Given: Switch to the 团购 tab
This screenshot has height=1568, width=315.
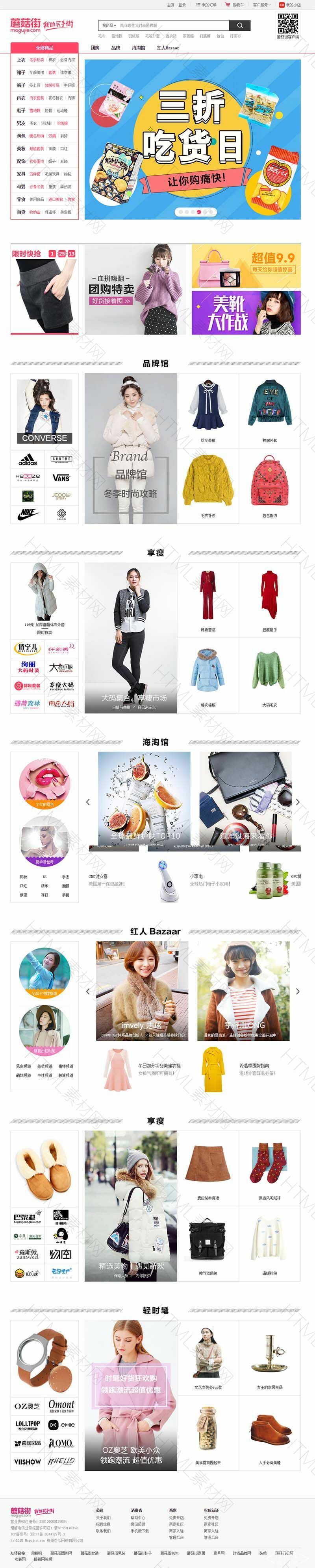Looking at the screenshot, I should click(95, 48).
